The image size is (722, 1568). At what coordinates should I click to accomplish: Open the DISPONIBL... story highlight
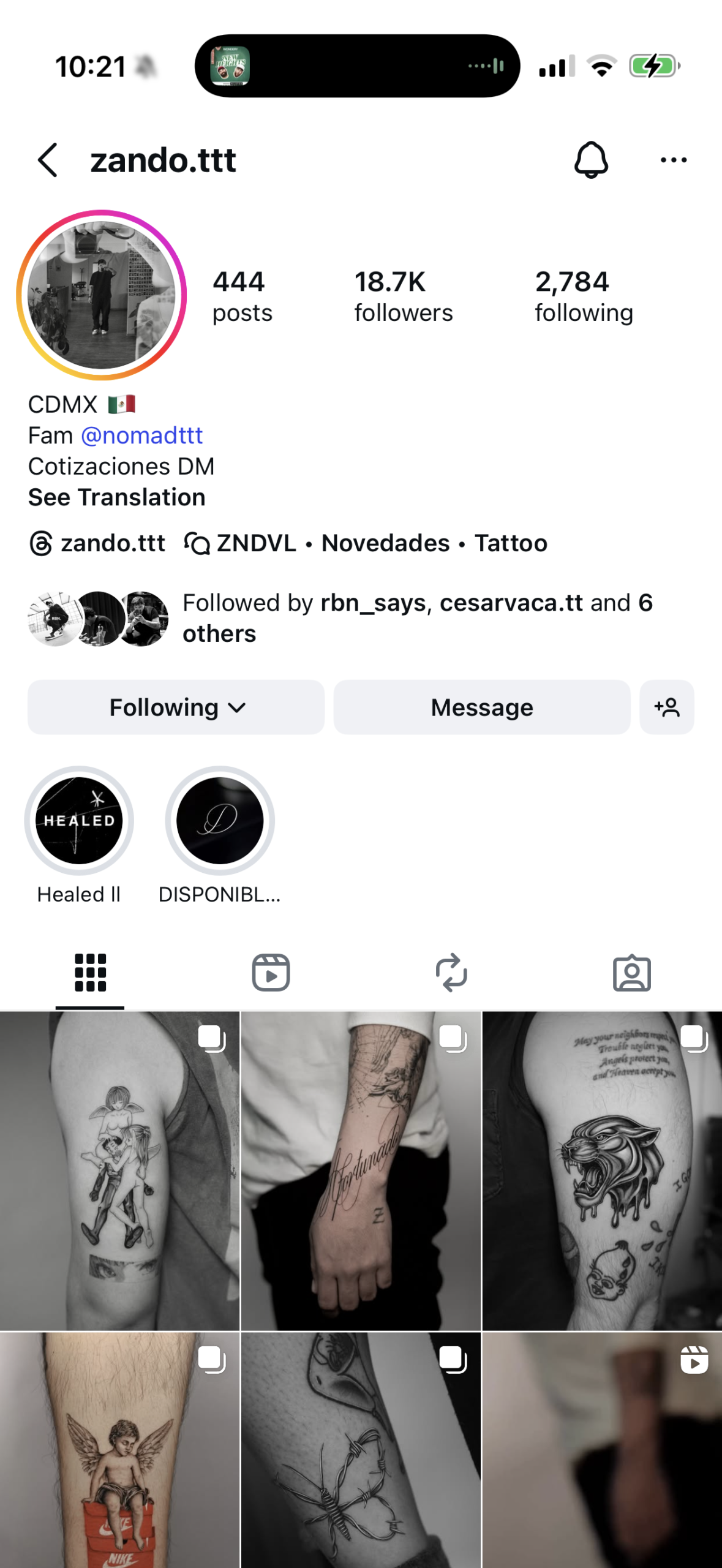(x=220, y=836)
